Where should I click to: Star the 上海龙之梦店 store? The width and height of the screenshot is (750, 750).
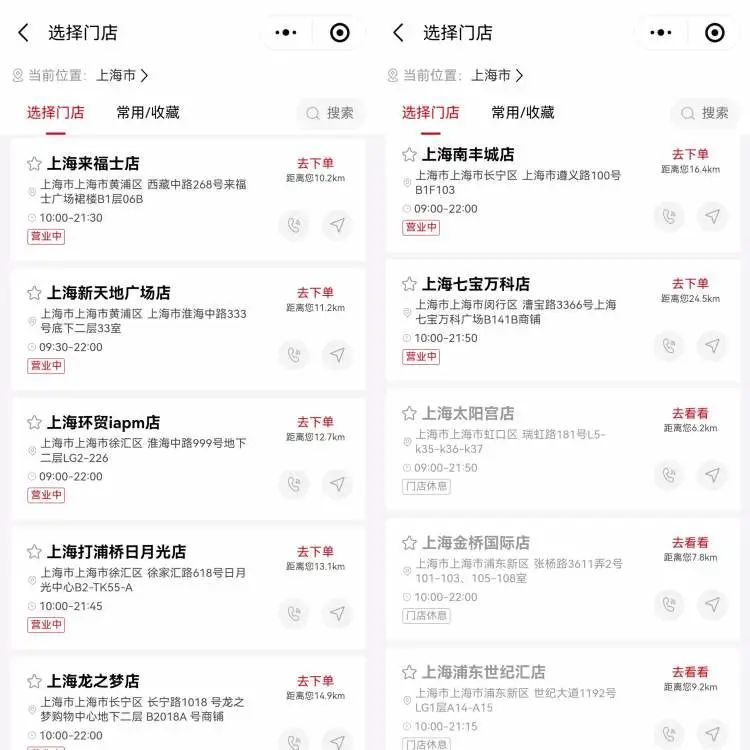pos(34,681)
